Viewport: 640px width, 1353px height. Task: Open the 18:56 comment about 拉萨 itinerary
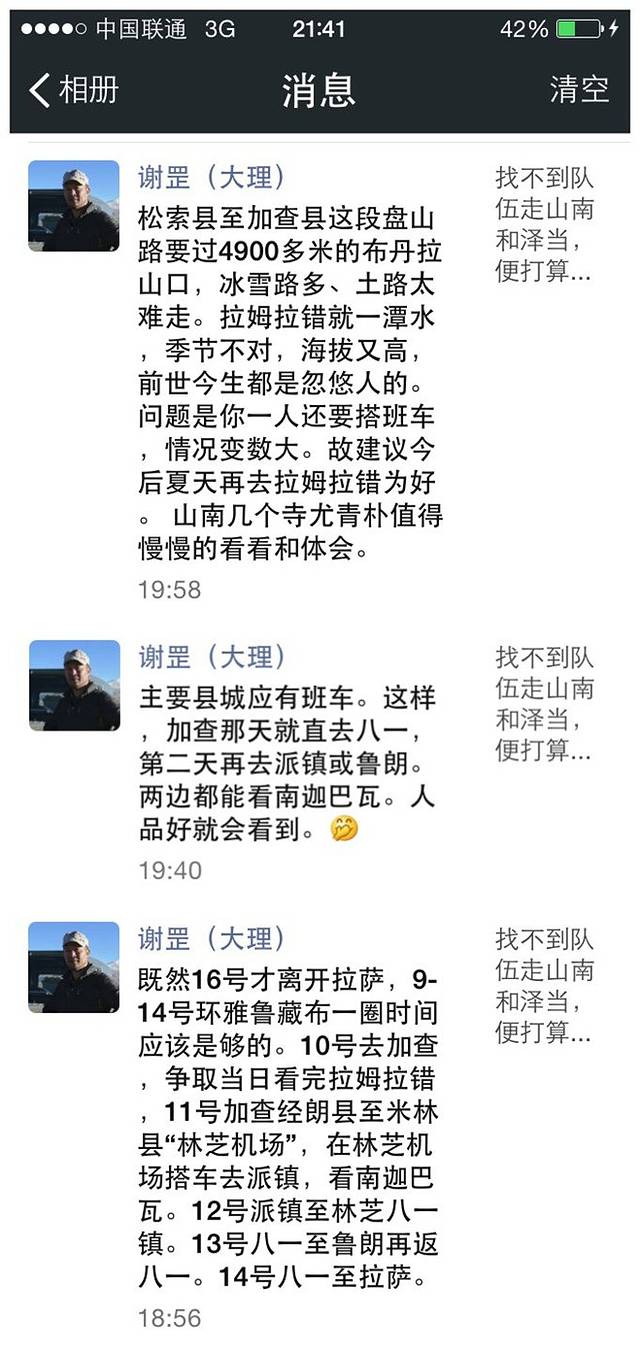(290, 1125)
